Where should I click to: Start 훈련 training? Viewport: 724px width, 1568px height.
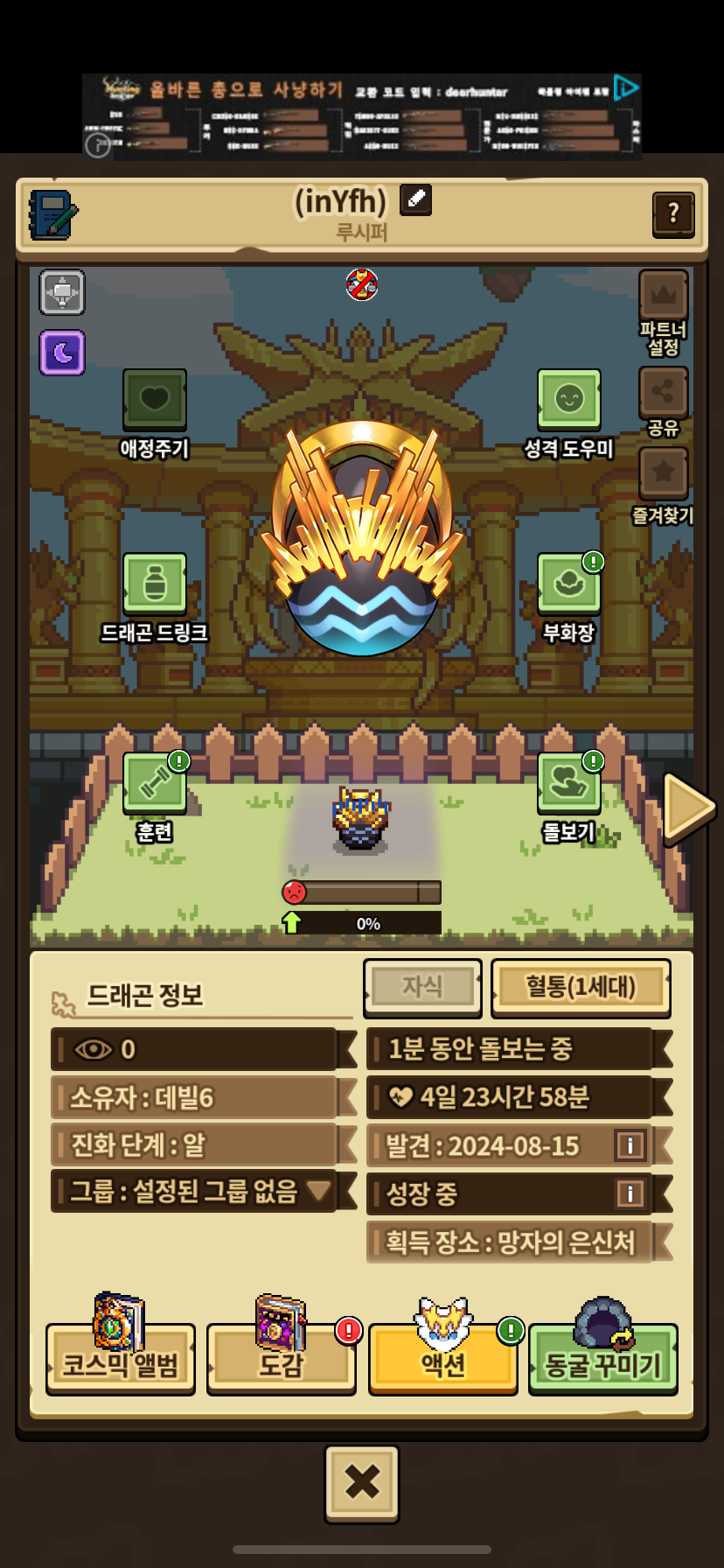(155, 782)
